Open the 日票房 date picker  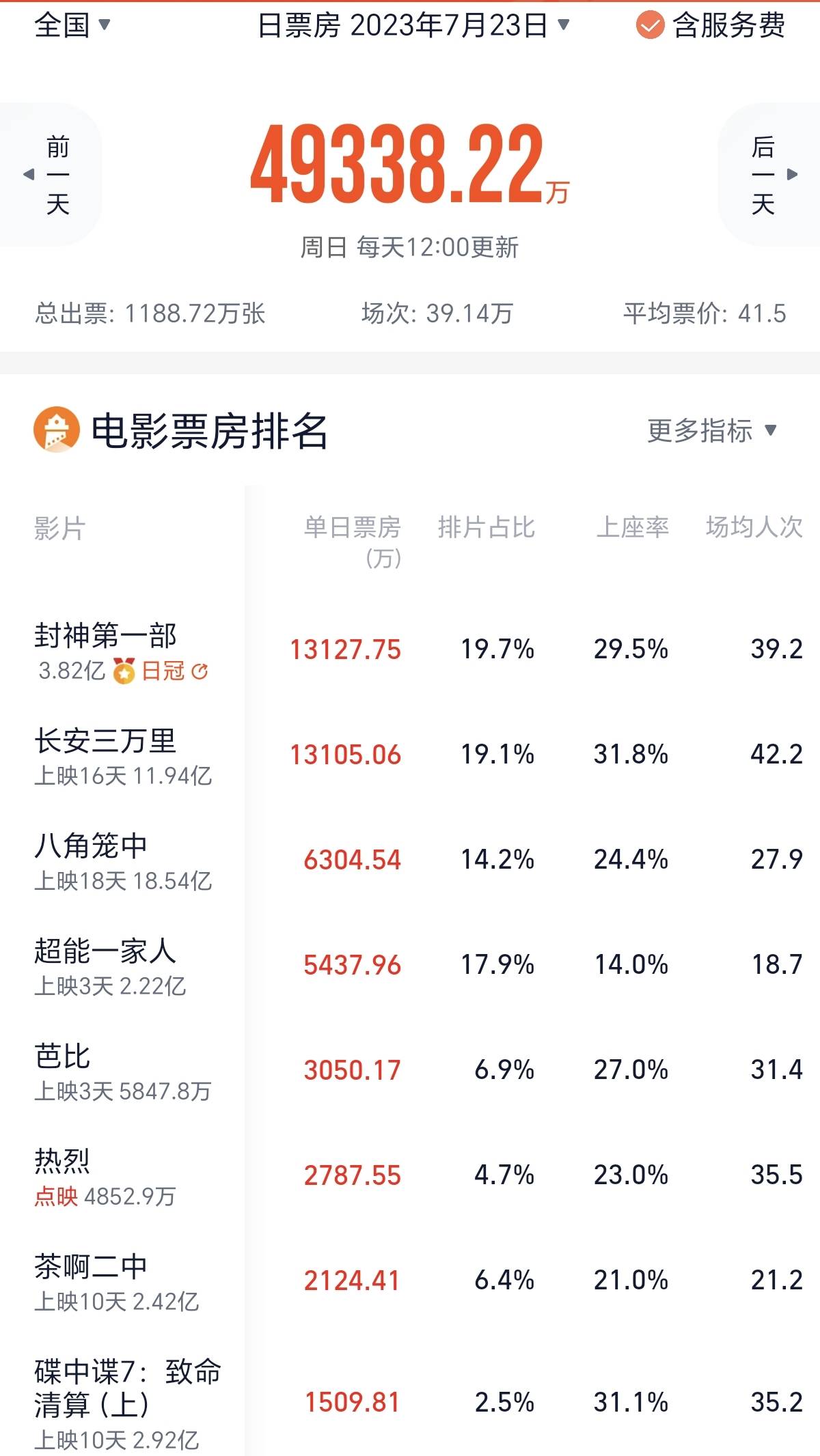tap(413, 26)
